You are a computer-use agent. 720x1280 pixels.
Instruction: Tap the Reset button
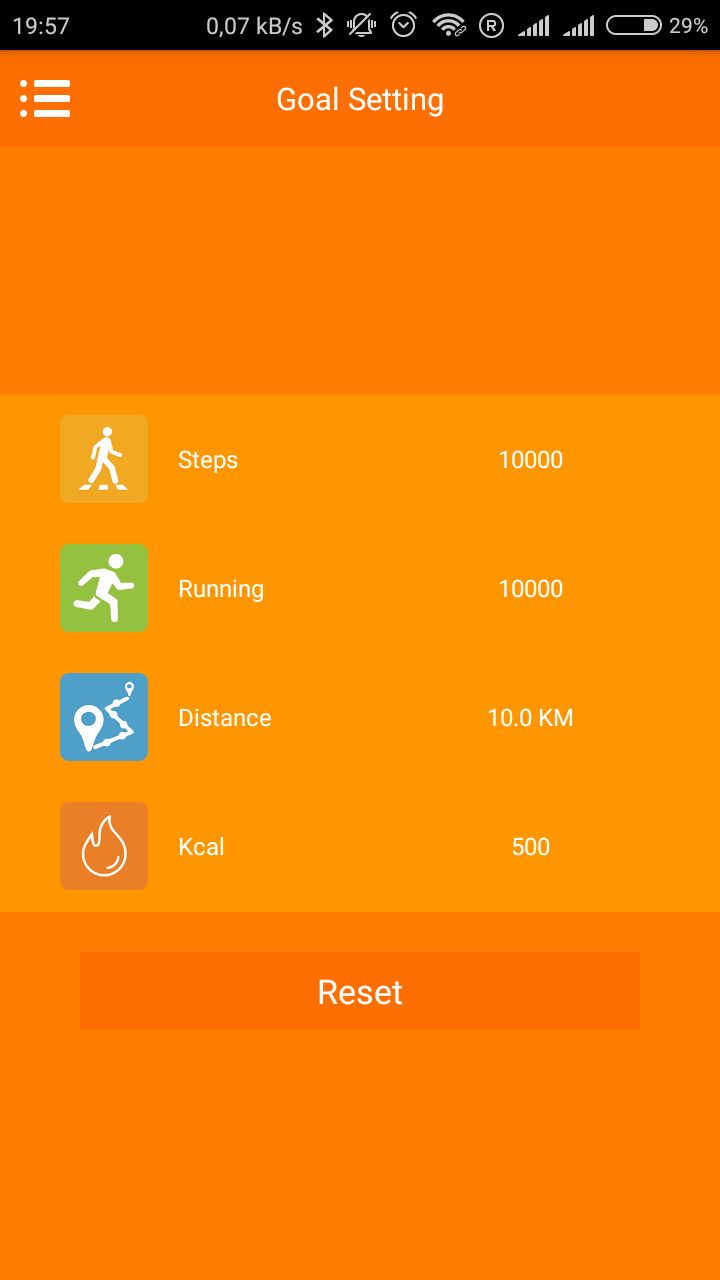(360, 991)
